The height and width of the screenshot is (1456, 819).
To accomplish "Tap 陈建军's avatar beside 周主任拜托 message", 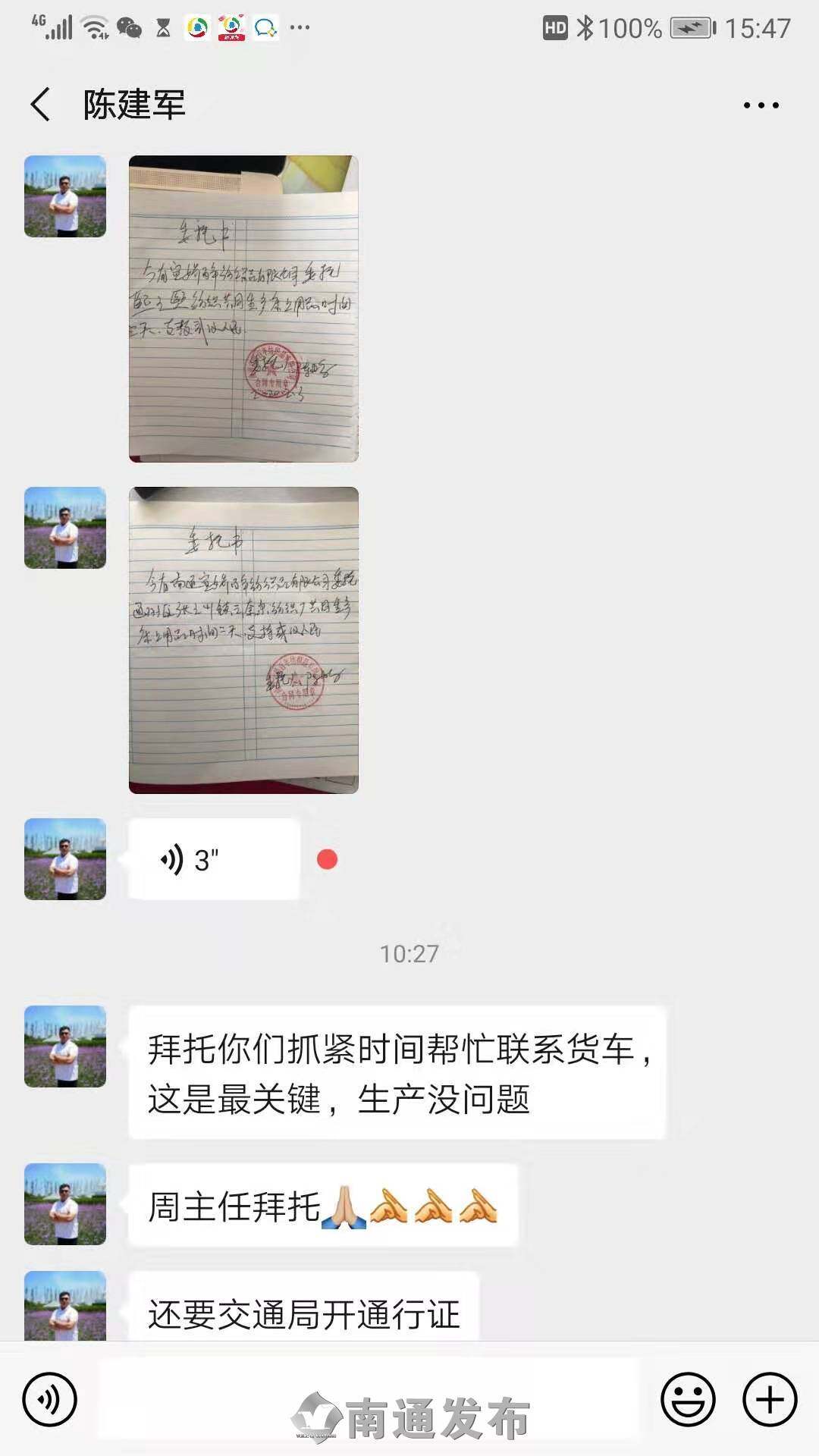I will (65, 1204).
